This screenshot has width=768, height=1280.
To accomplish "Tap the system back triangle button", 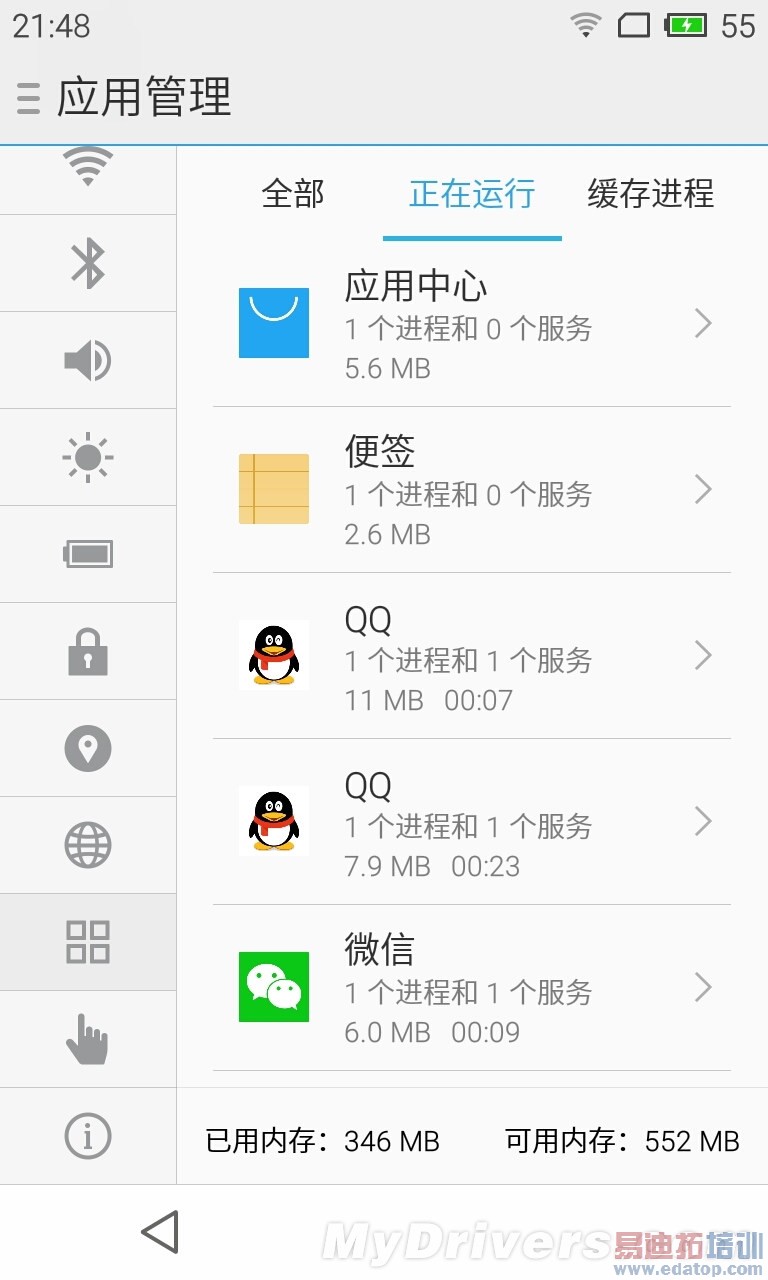I will click(x=160, y=1232).
